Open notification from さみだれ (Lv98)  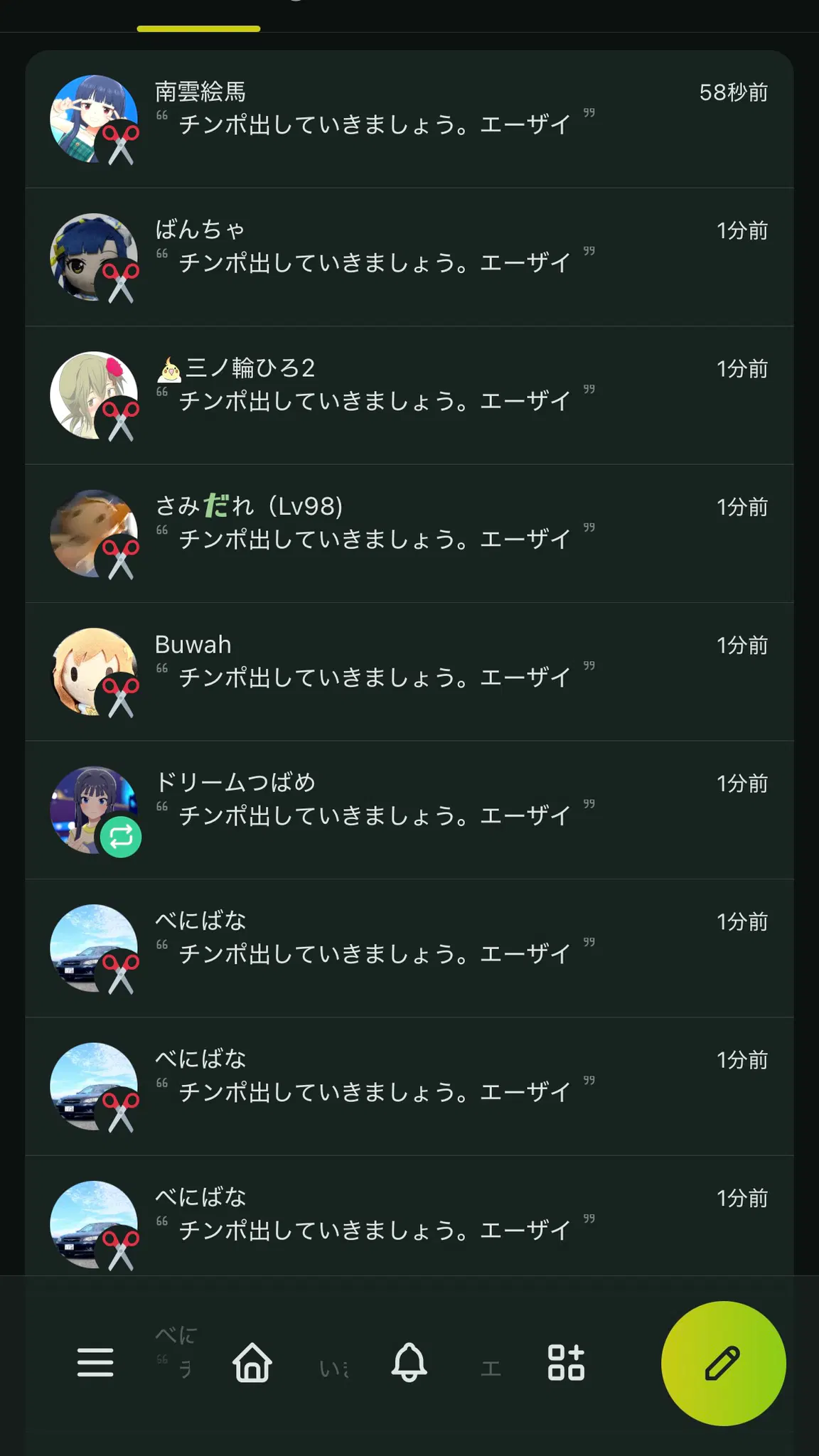409,534
